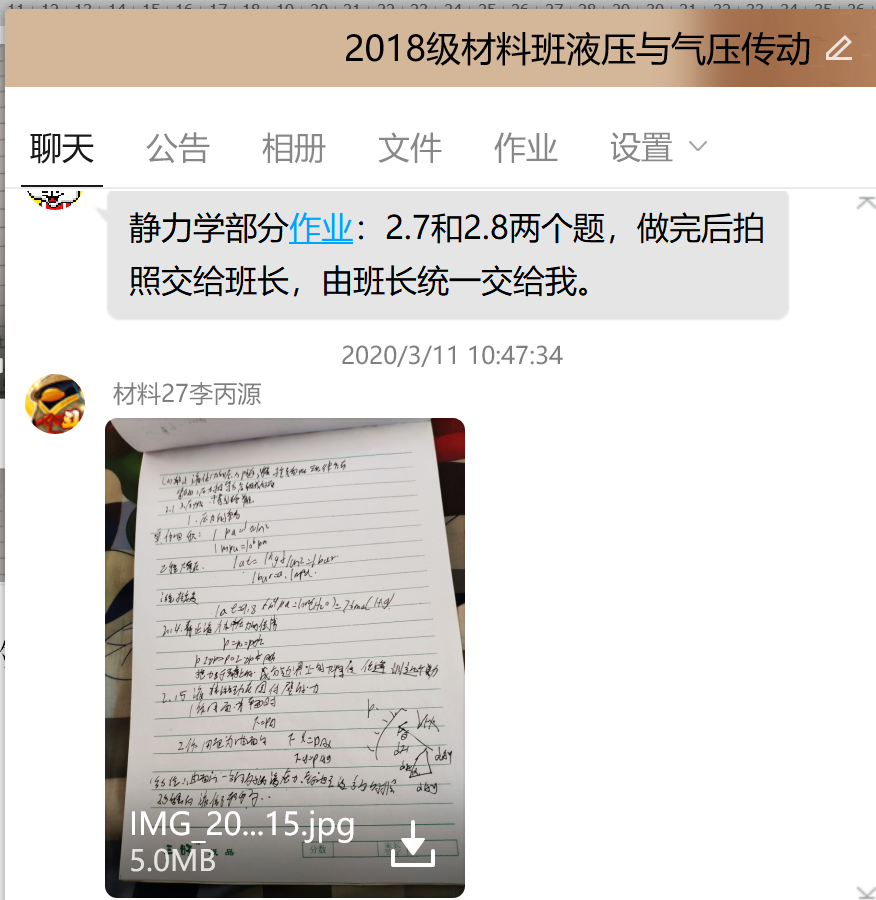Go to the 作业 tab
Viewport: 876px width, 900px height.
click(x=526, y=148)
